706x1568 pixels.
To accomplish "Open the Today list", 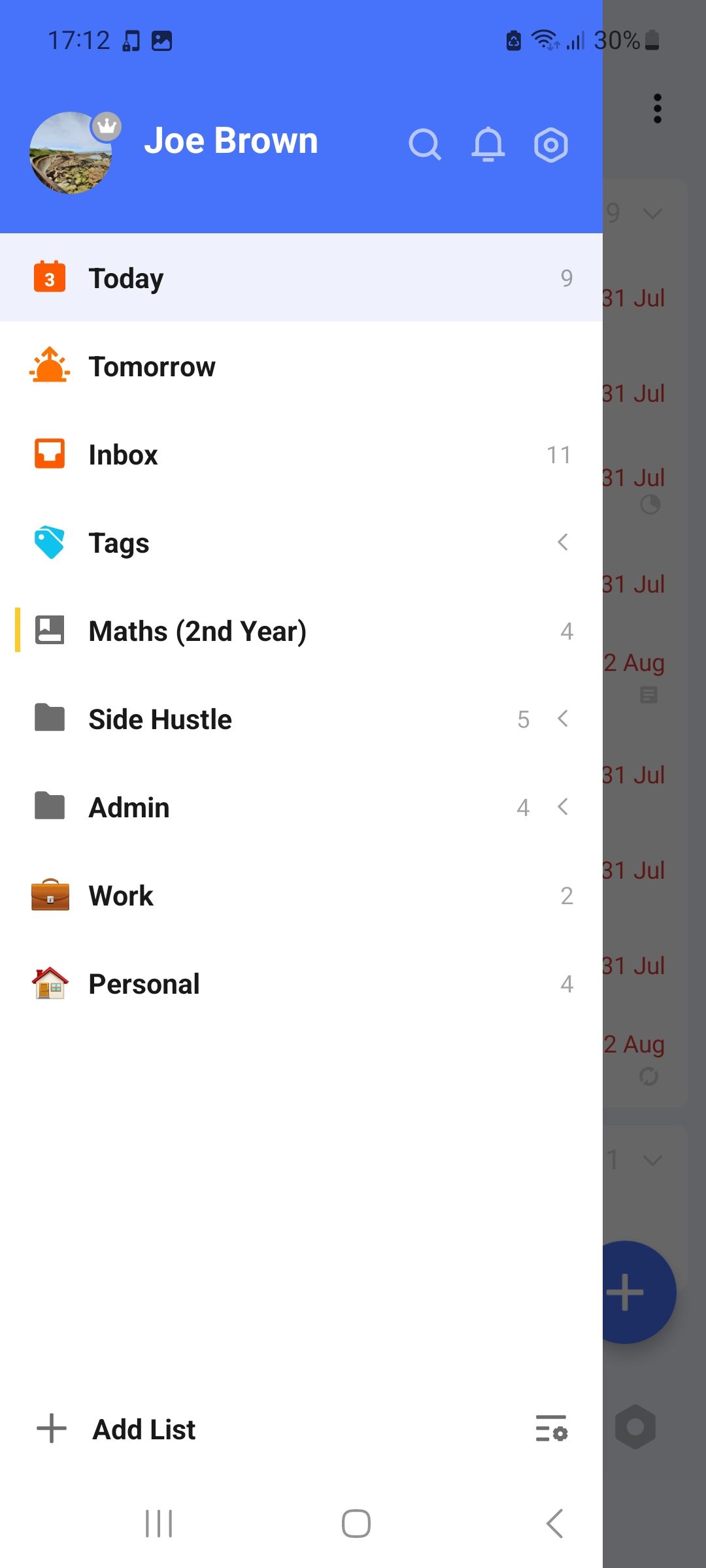I will click(126, 278).
